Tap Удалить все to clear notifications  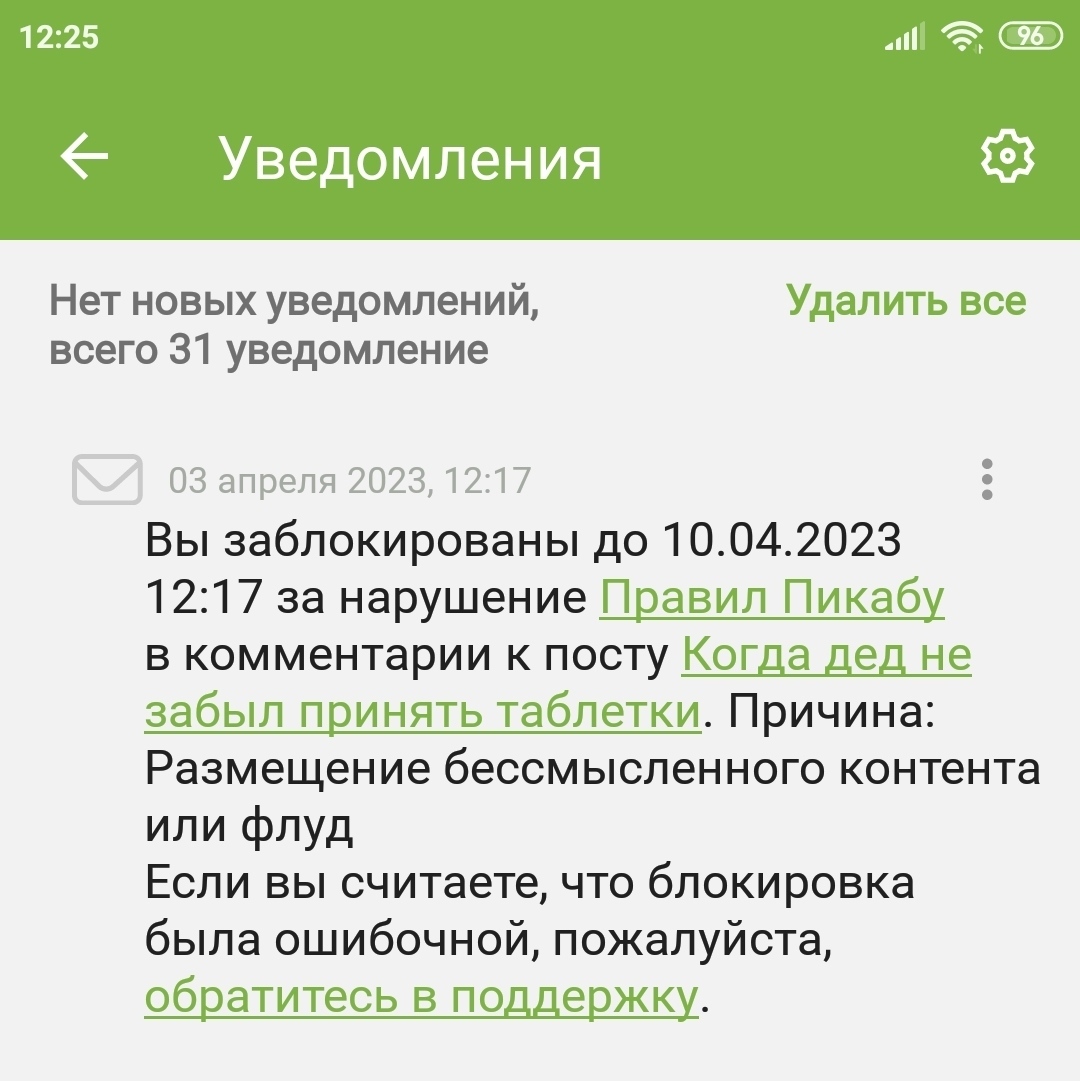(x=905, y=300)
